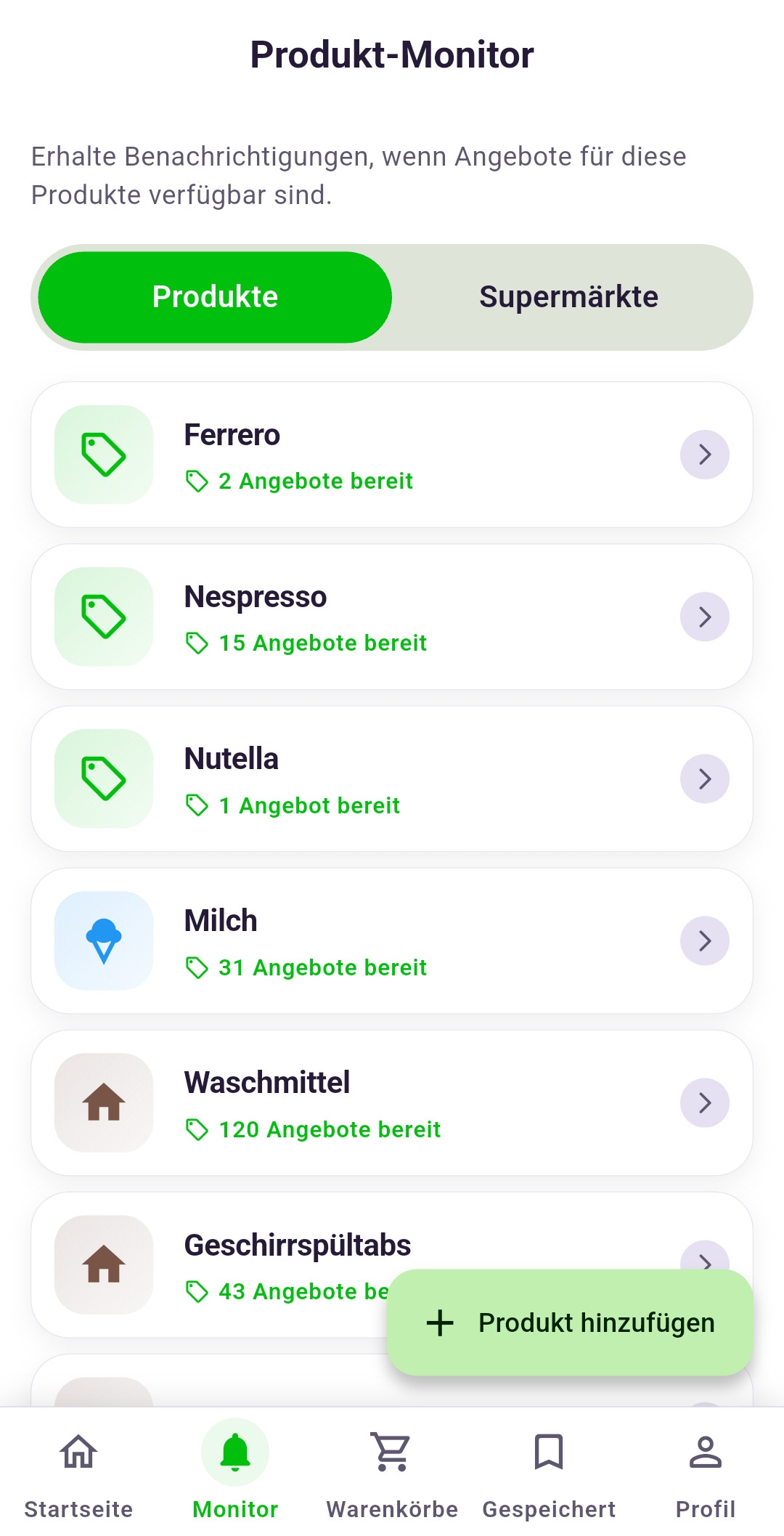
Task: Keep Produkte segment selected
Action: click(215, 296)
